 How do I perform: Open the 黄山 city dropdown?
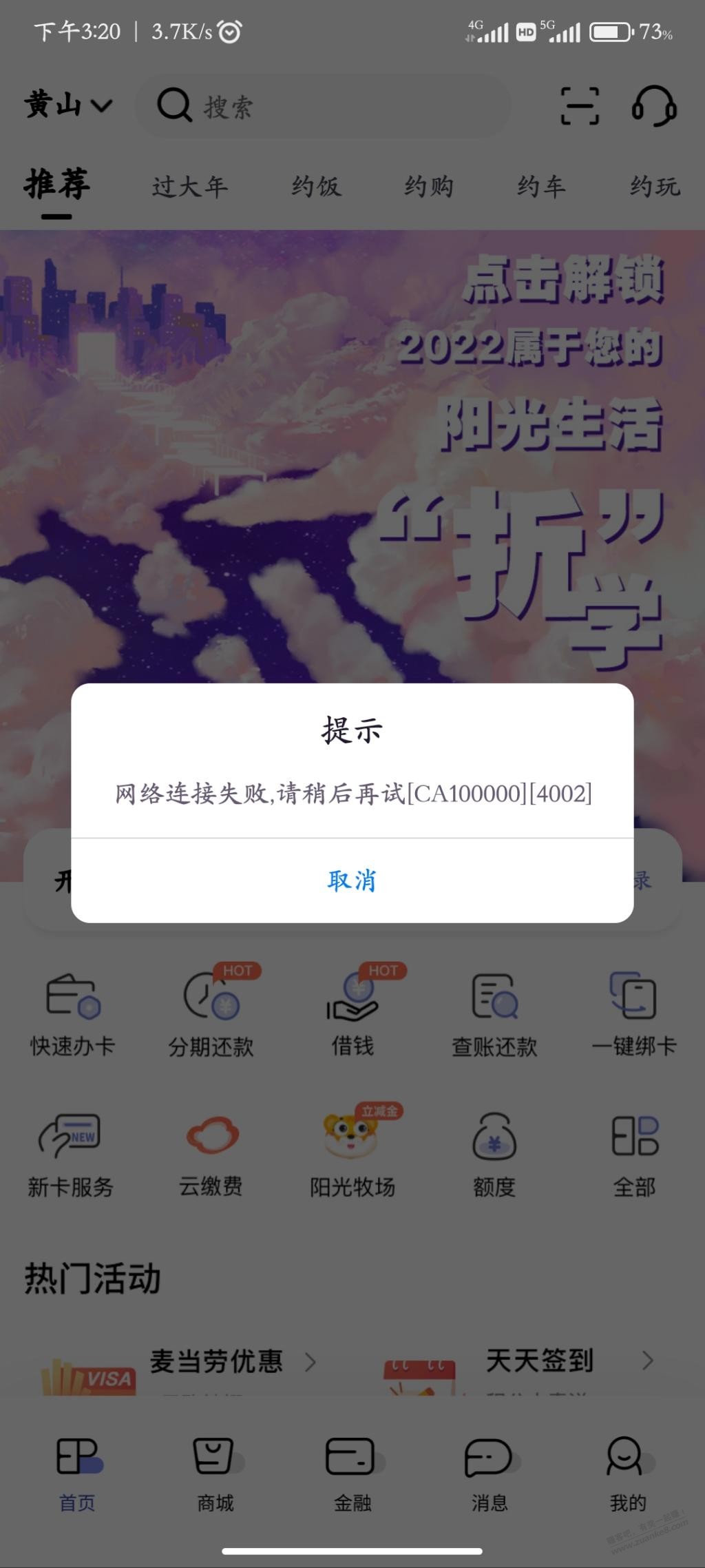pos(67,105)
